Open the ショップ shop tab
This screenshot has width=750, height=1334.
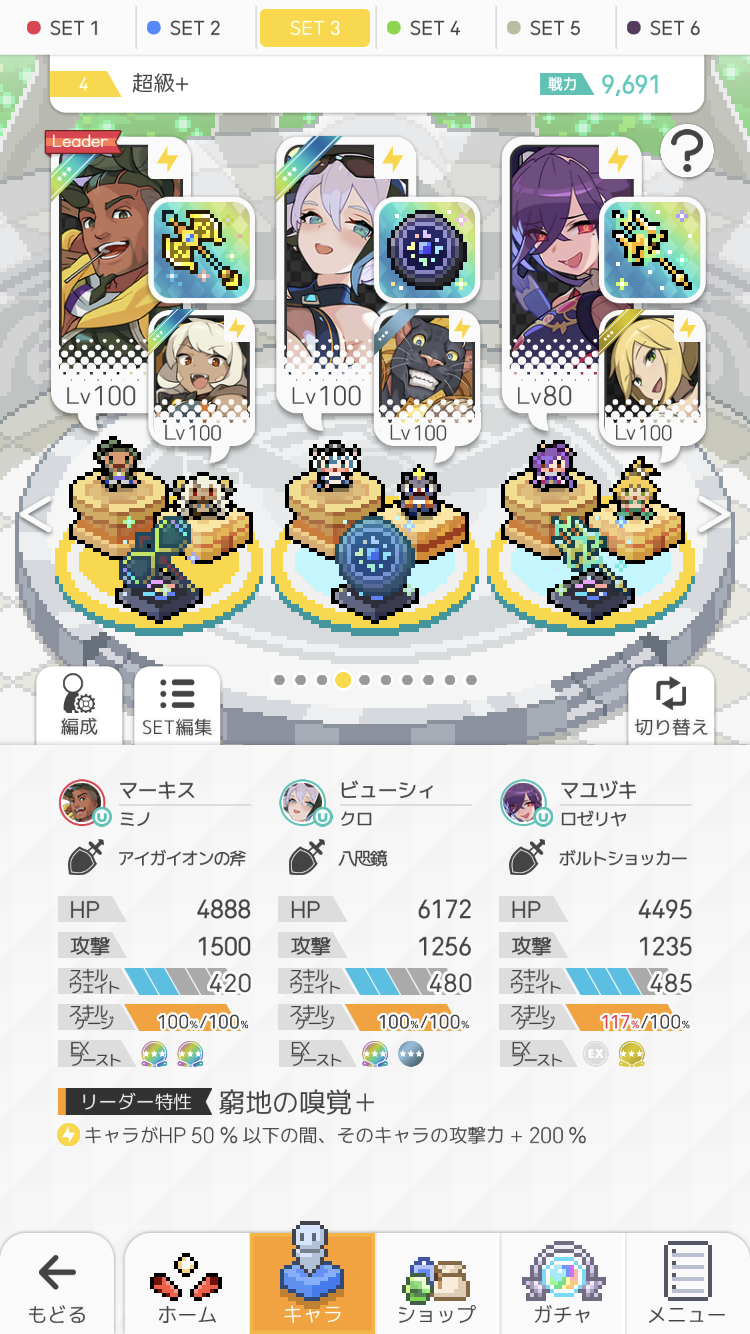pos(437,1286)
